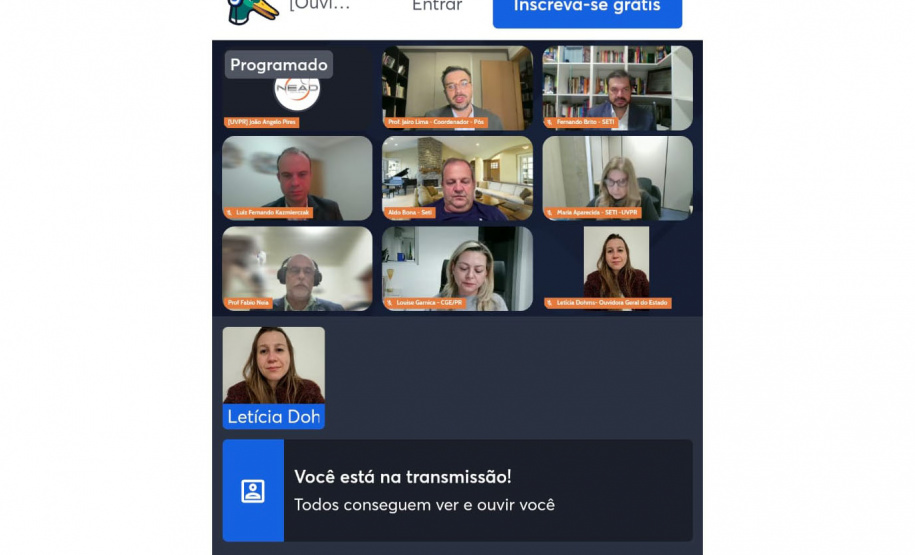This screenshot has width=915, height=555.
Task: Select the Letícia Doh participant tile
Action: pos(273,376)
